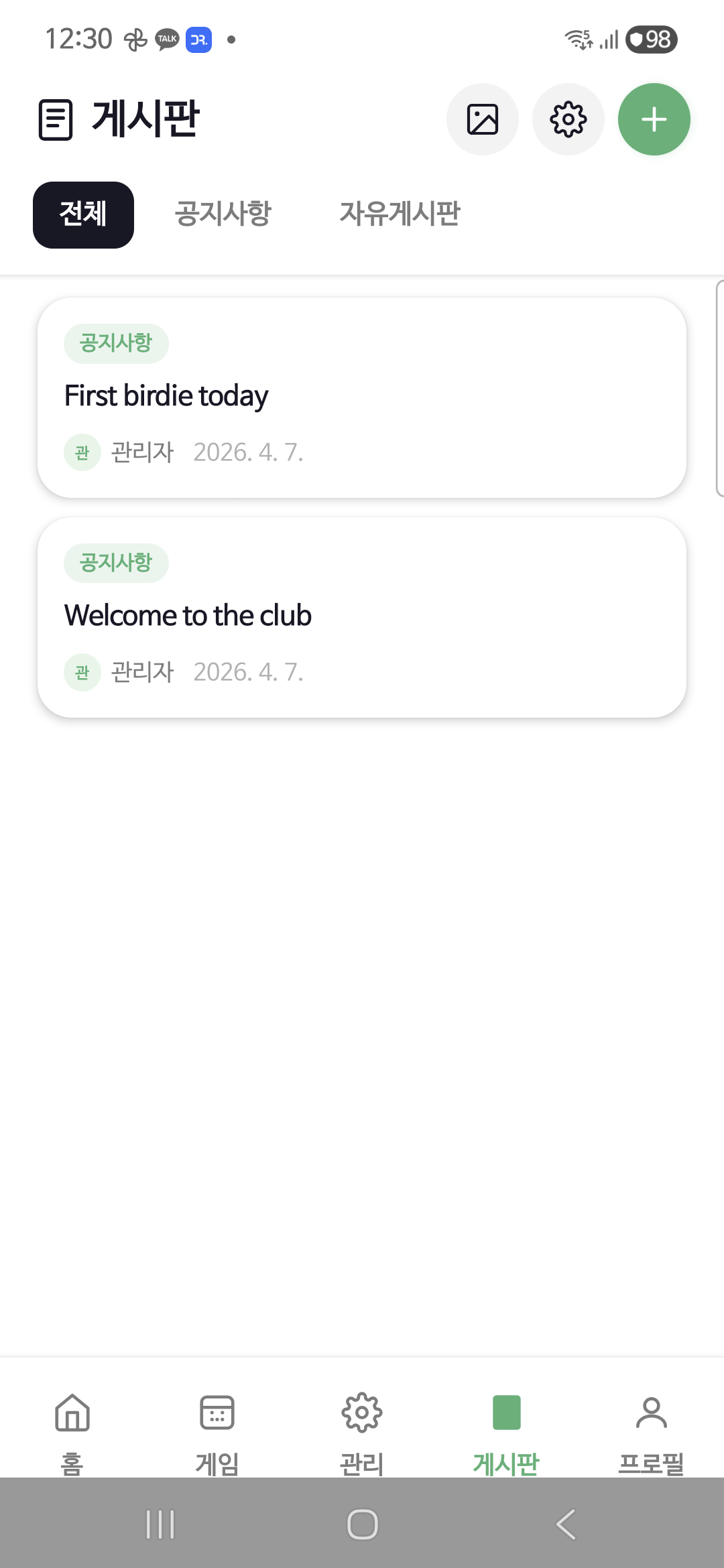724x1568 pixels.
Task: Open the Welcome to the club post
Action: (362, 614)
